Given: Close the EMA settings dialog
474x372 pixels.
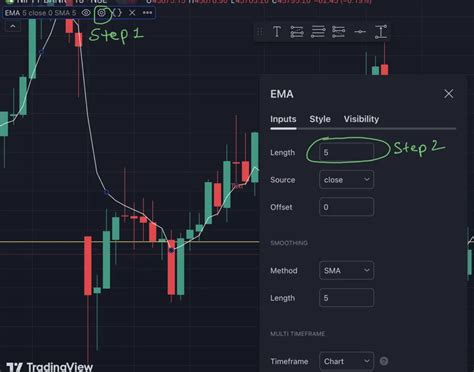Looking at the screenshot, I should pos(449,94).
